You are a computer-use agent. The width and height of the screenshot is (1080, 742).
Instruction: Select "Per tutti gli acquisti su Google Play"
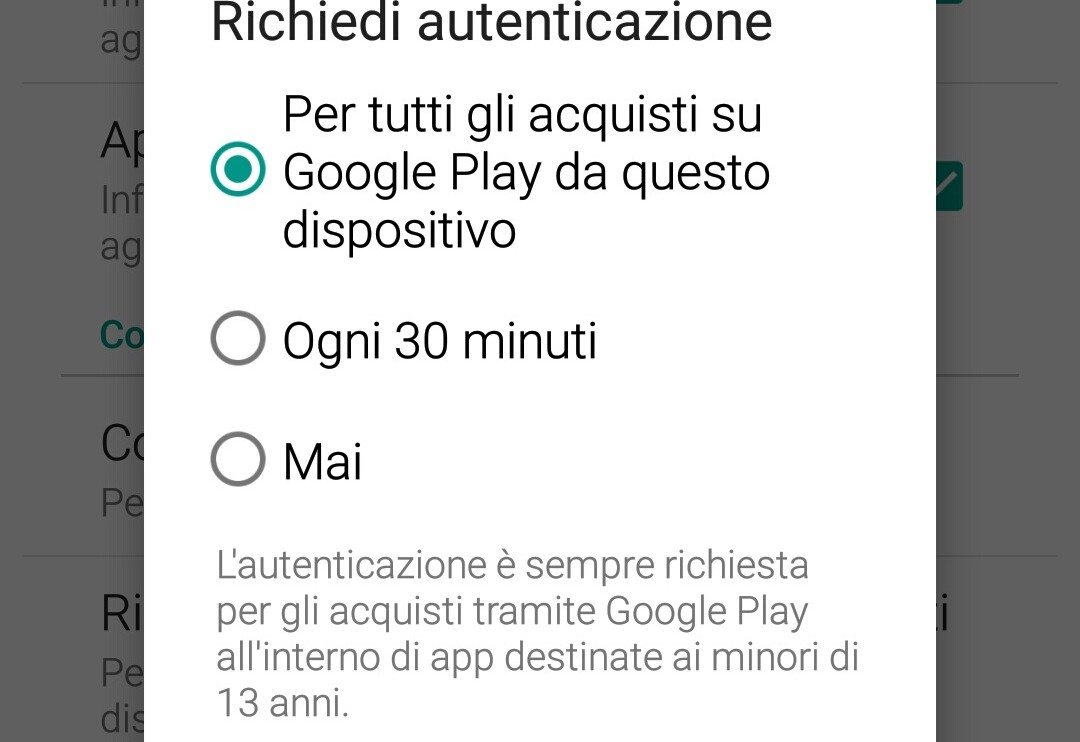238,170
